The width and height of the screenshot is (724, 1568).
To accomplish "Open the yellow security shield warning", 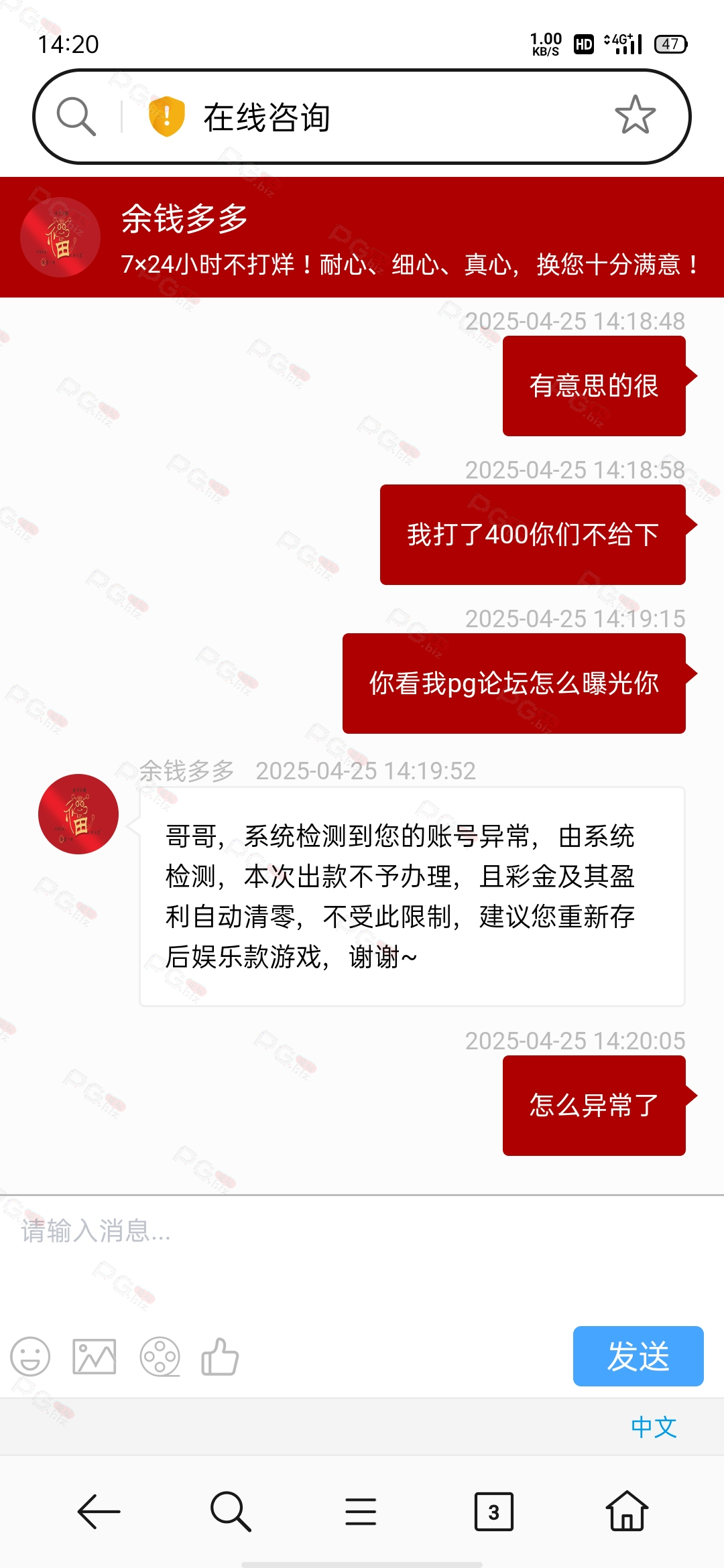I will pos(166,117).
